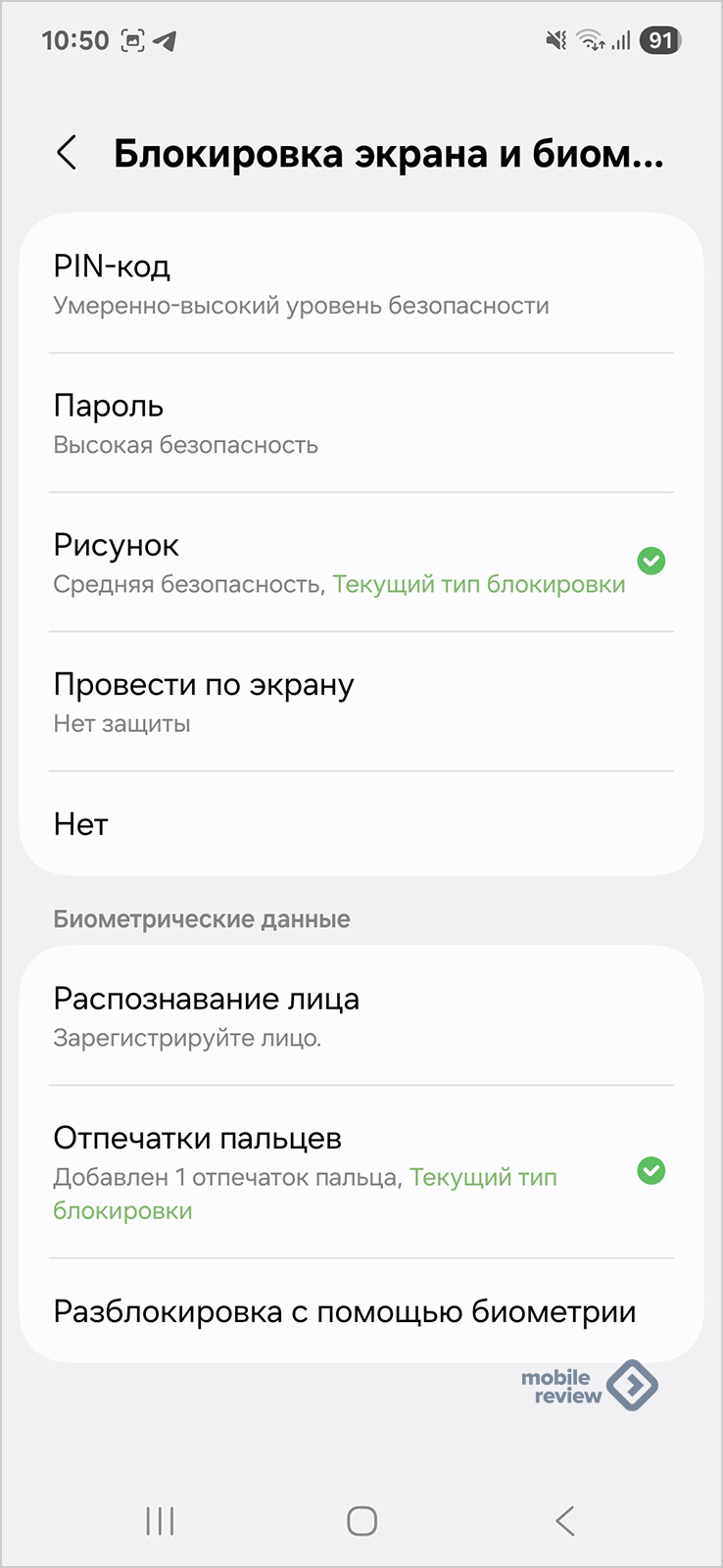
Task: Open Отпечатки пальцев settings
Action: tap(361, 1172)
